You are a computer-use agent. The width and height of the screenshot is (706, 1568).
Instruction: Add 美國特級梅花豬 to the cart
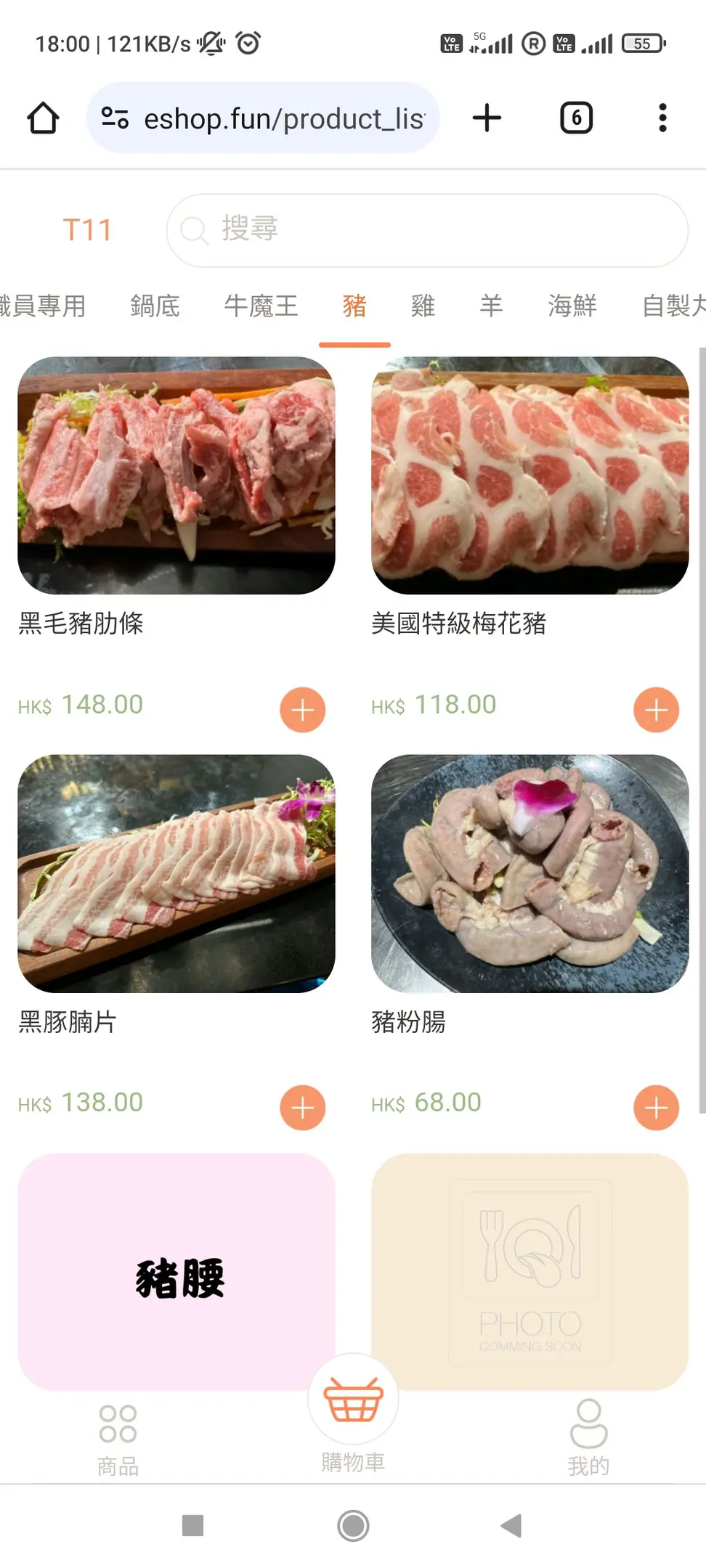[656, 709]
